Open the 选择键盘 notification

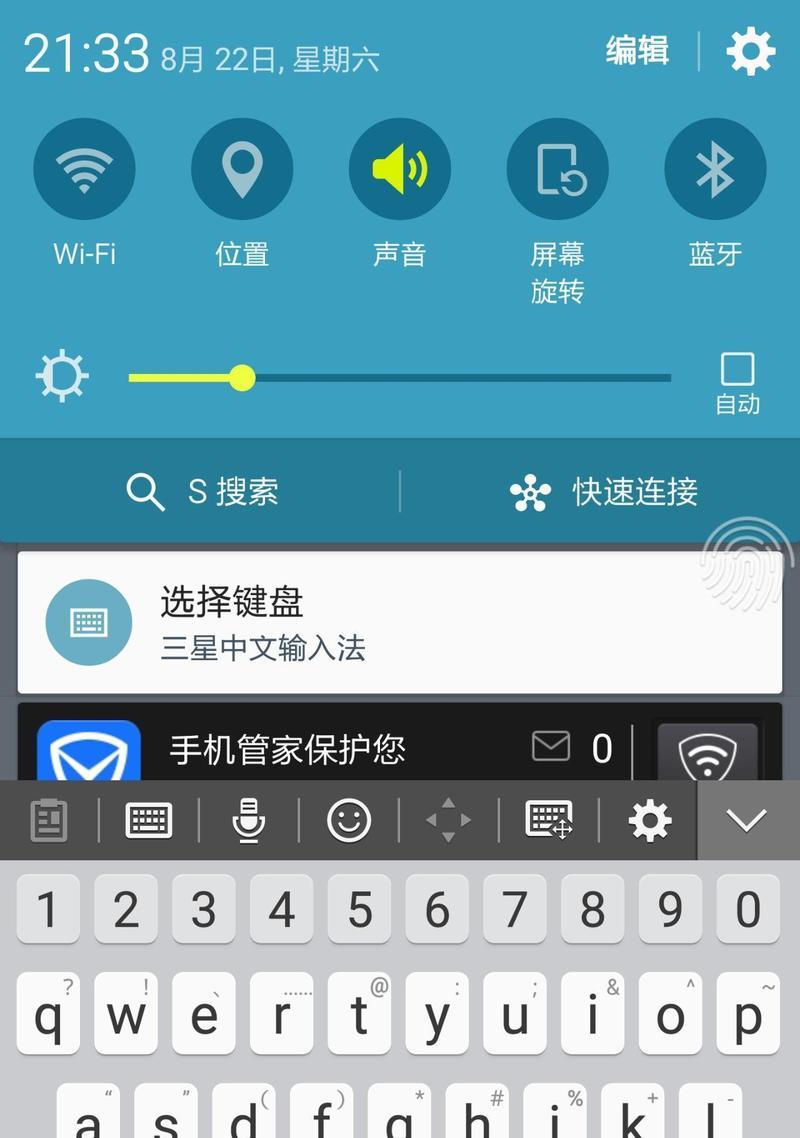pos(400,623)
